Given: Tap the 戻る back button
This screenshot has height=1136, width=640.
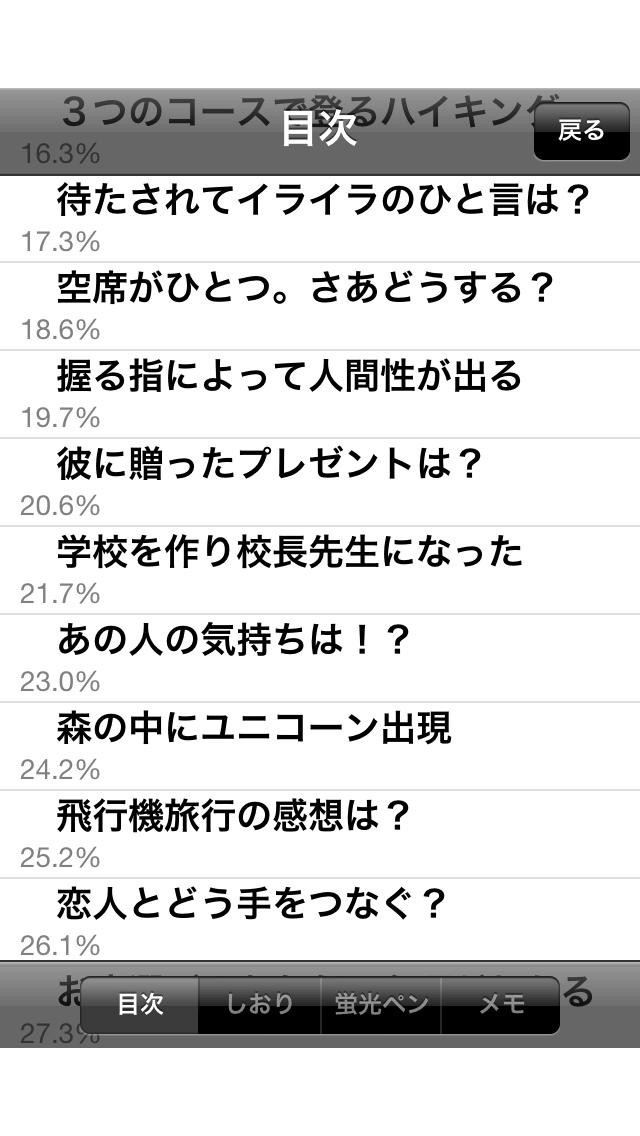Looking at the screenshot, I should click(581, 132).
